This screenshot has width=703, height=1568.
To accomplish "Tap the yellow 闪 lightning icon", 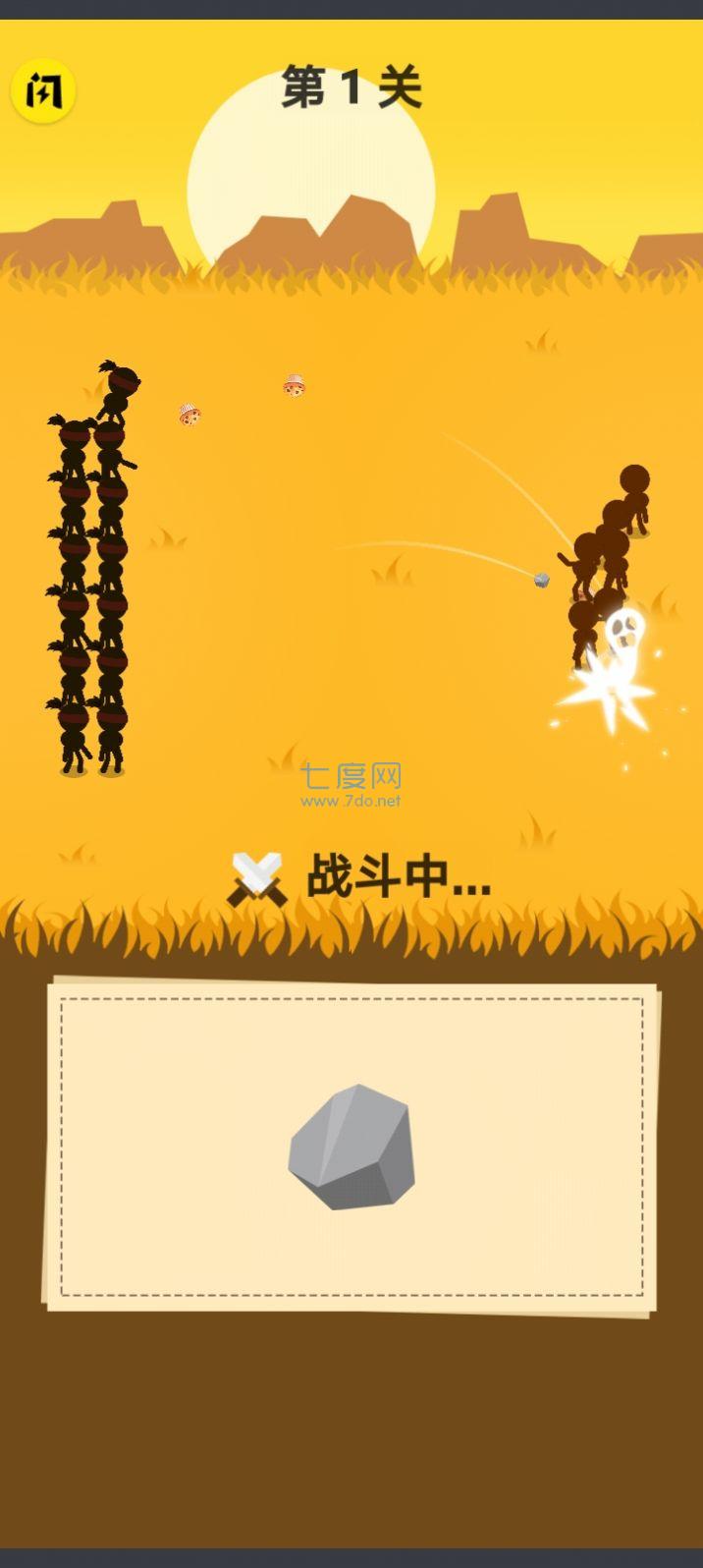I will pos(43,91).
